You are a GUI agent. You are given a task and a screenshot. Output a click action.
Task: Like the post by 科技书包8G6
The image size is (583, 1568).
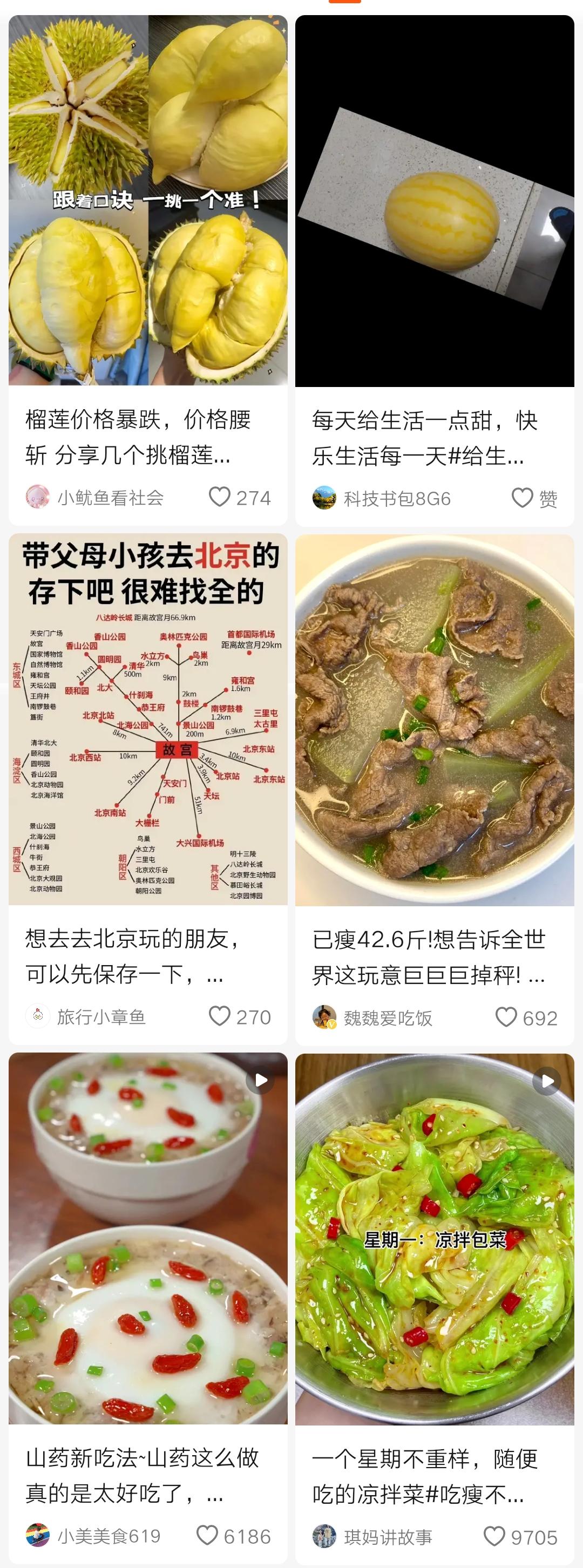click(x=522, y=498)
